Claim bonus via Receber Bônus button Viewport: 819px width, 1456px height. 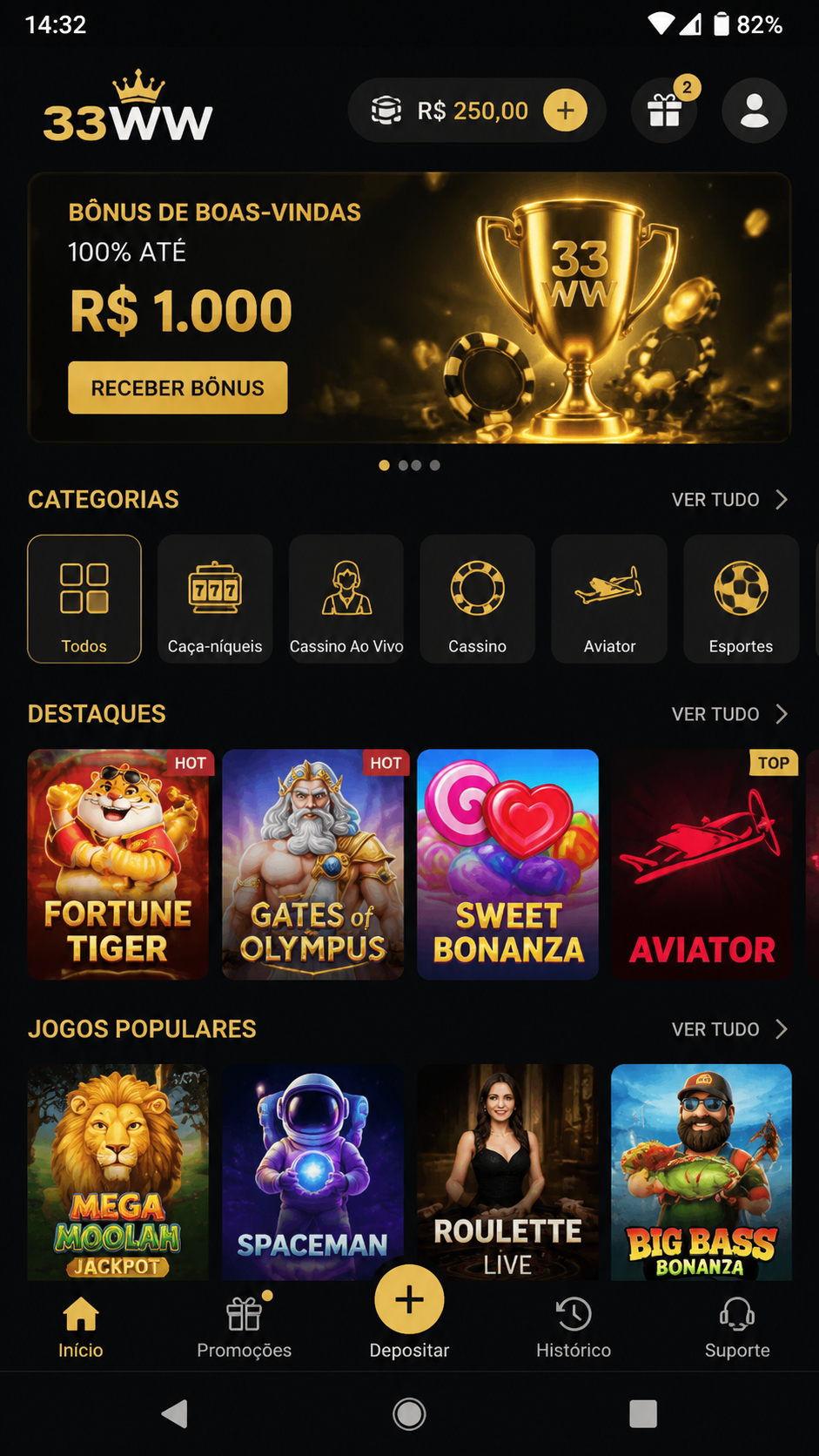click(178, 388)
